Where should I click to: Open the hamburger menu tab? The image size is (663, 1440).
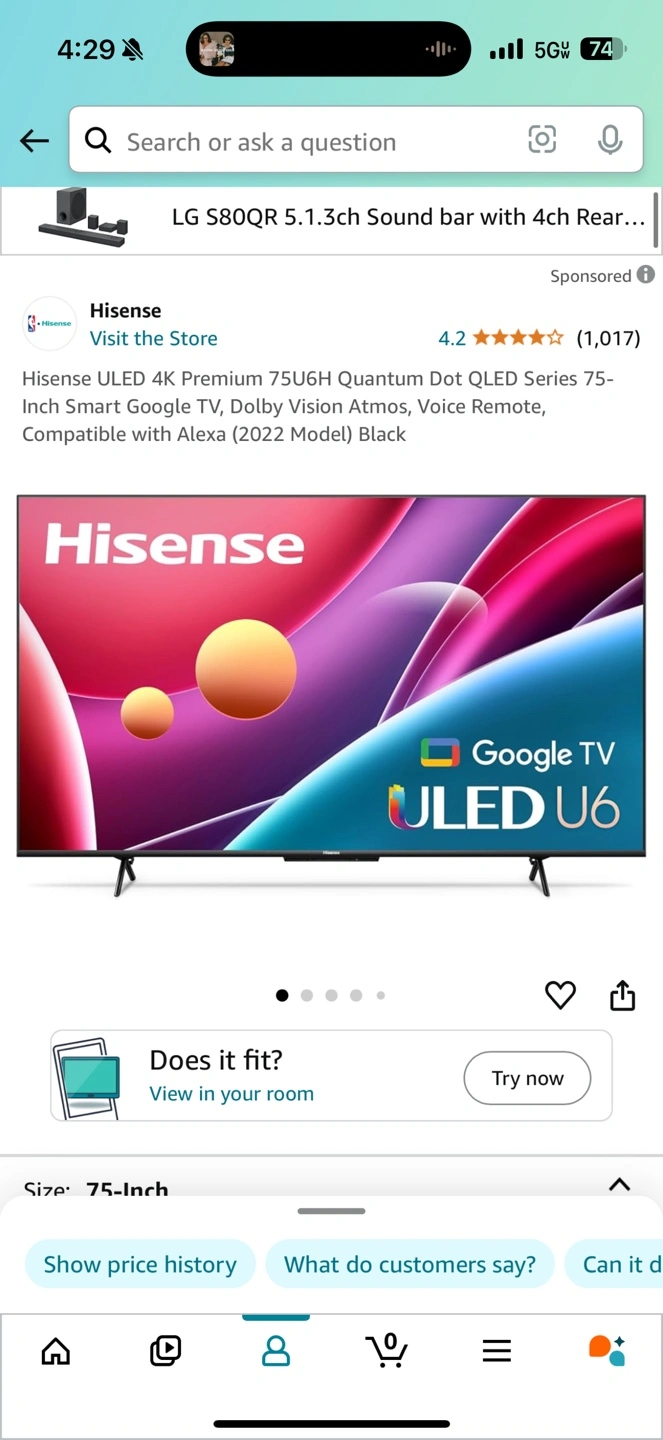click(497, 1351)
